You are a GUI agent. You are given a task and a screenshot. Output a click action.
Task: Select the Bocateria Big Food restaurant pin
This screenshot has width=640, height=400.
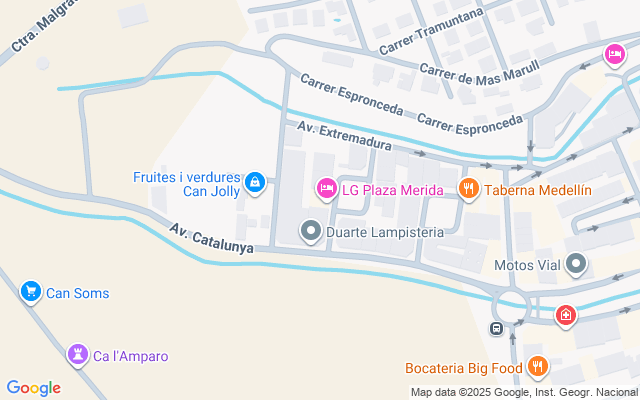[538, 366]
